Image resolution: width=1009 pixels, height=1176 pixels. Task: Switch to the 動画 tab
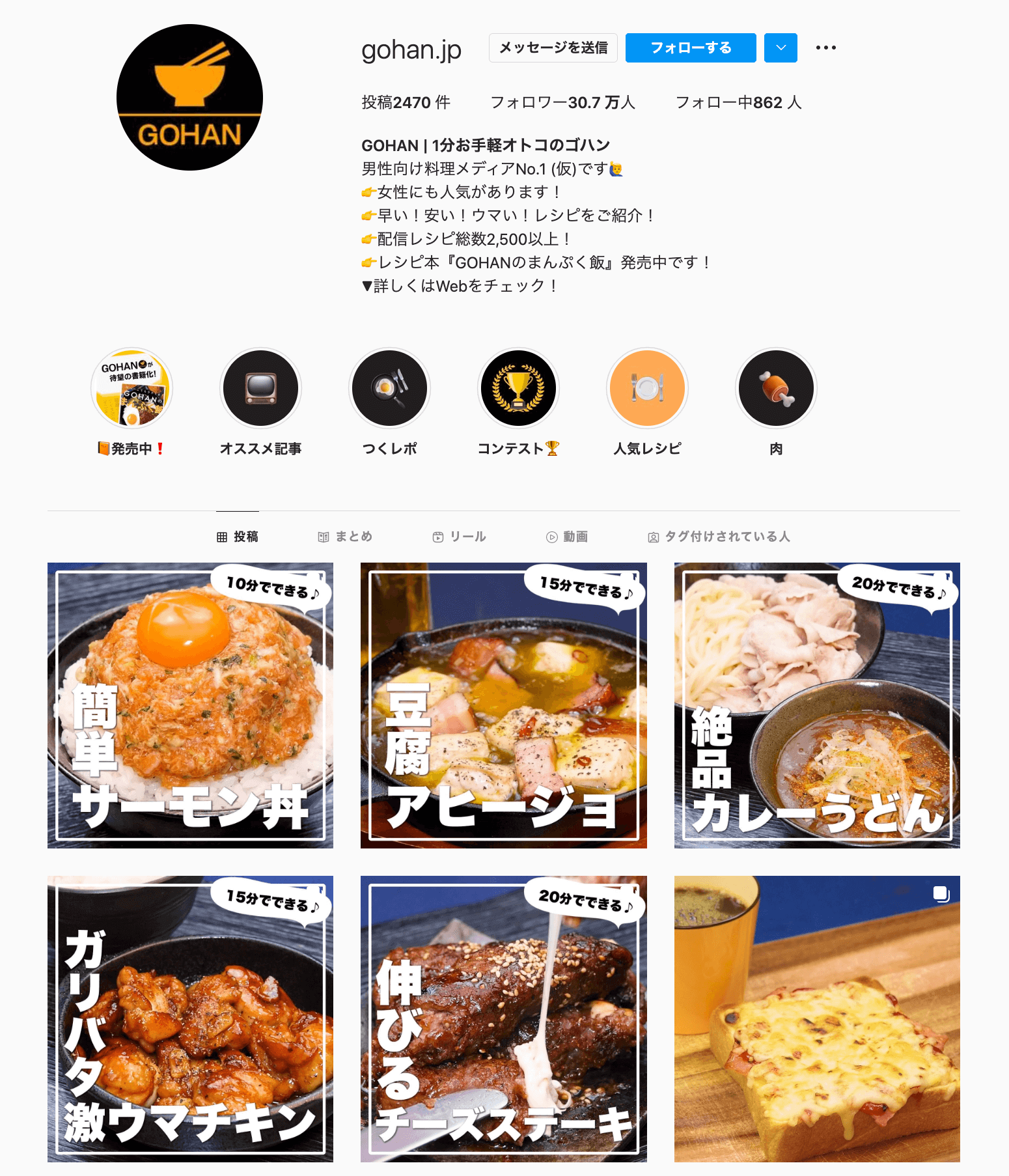pos(567,537)
